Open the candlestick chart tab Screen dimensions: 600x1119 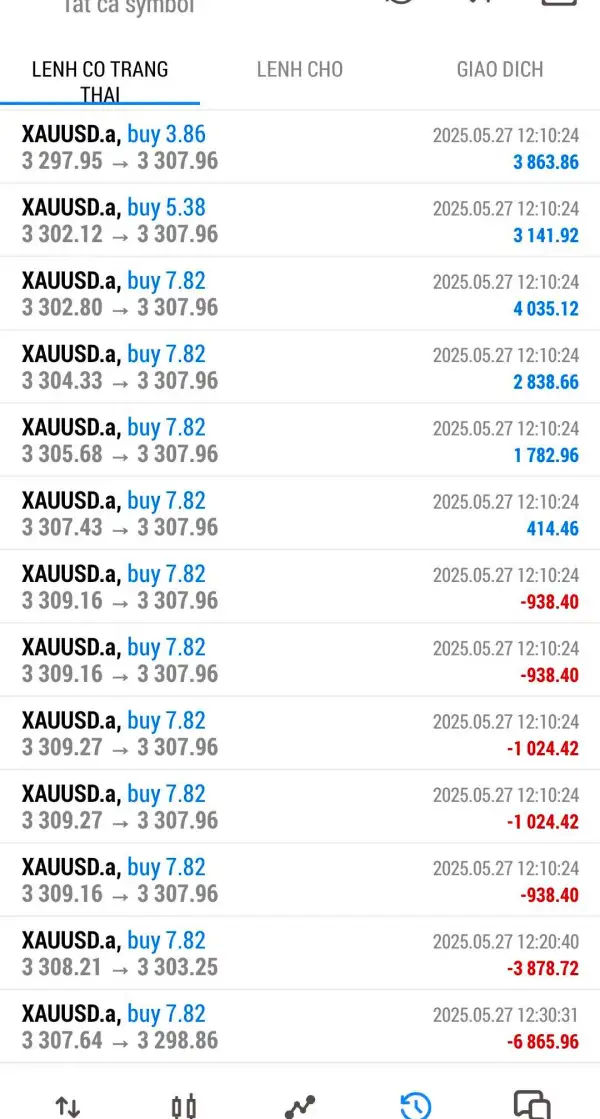click(x=183, y=1105)
